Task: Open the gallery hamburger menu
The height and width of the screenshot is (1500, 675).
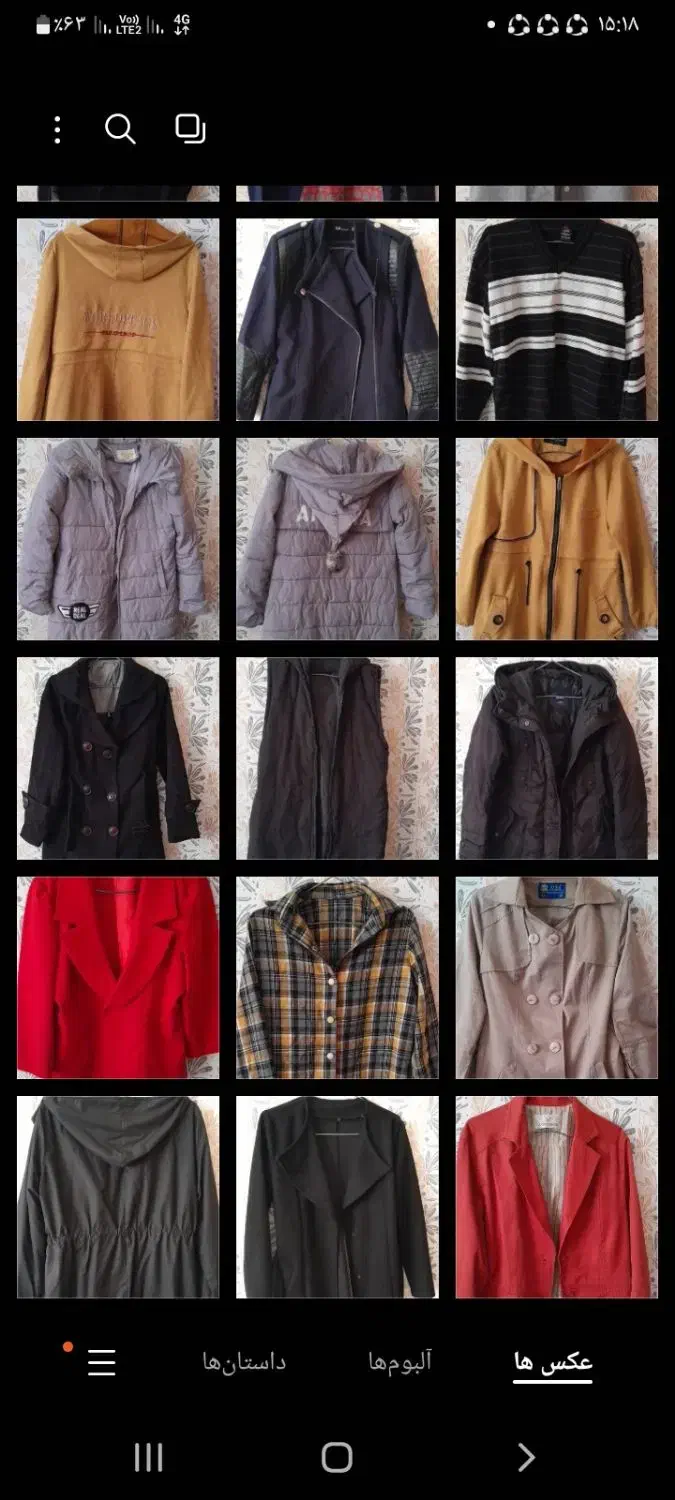Action: [x=101, y=1362]
